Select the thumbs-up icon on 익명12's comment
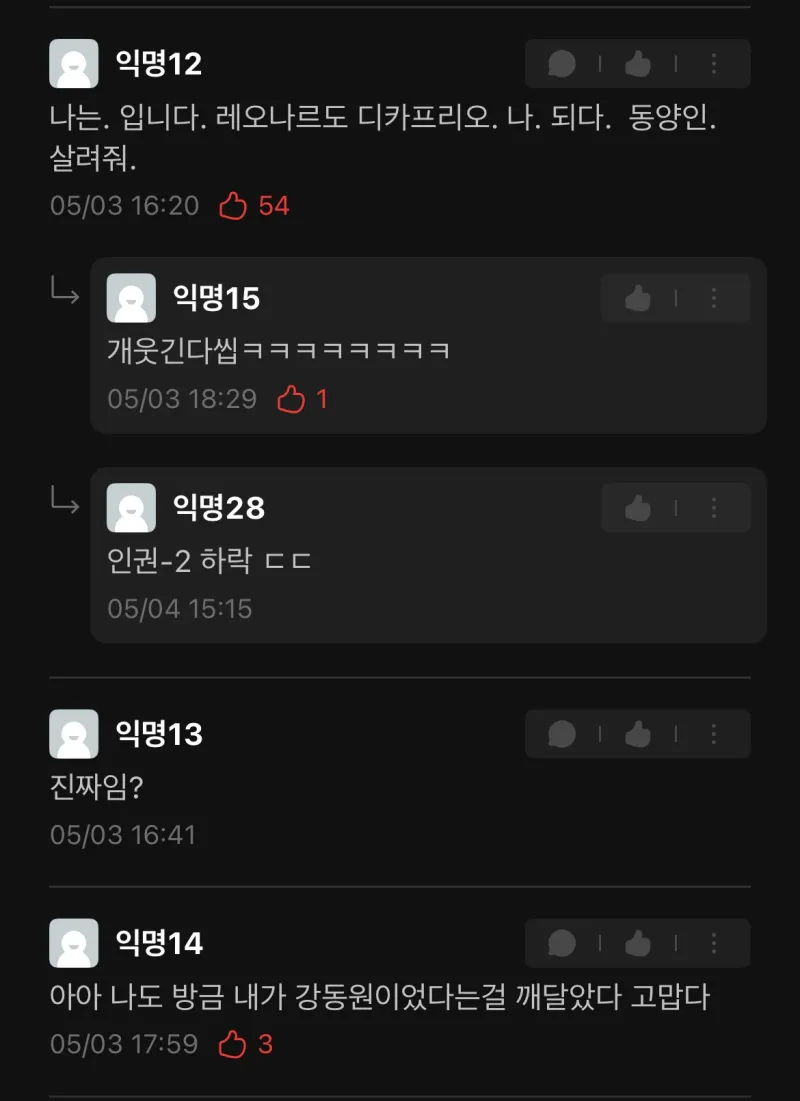This screenshot has width=800, height=1101. click(637, 63)
